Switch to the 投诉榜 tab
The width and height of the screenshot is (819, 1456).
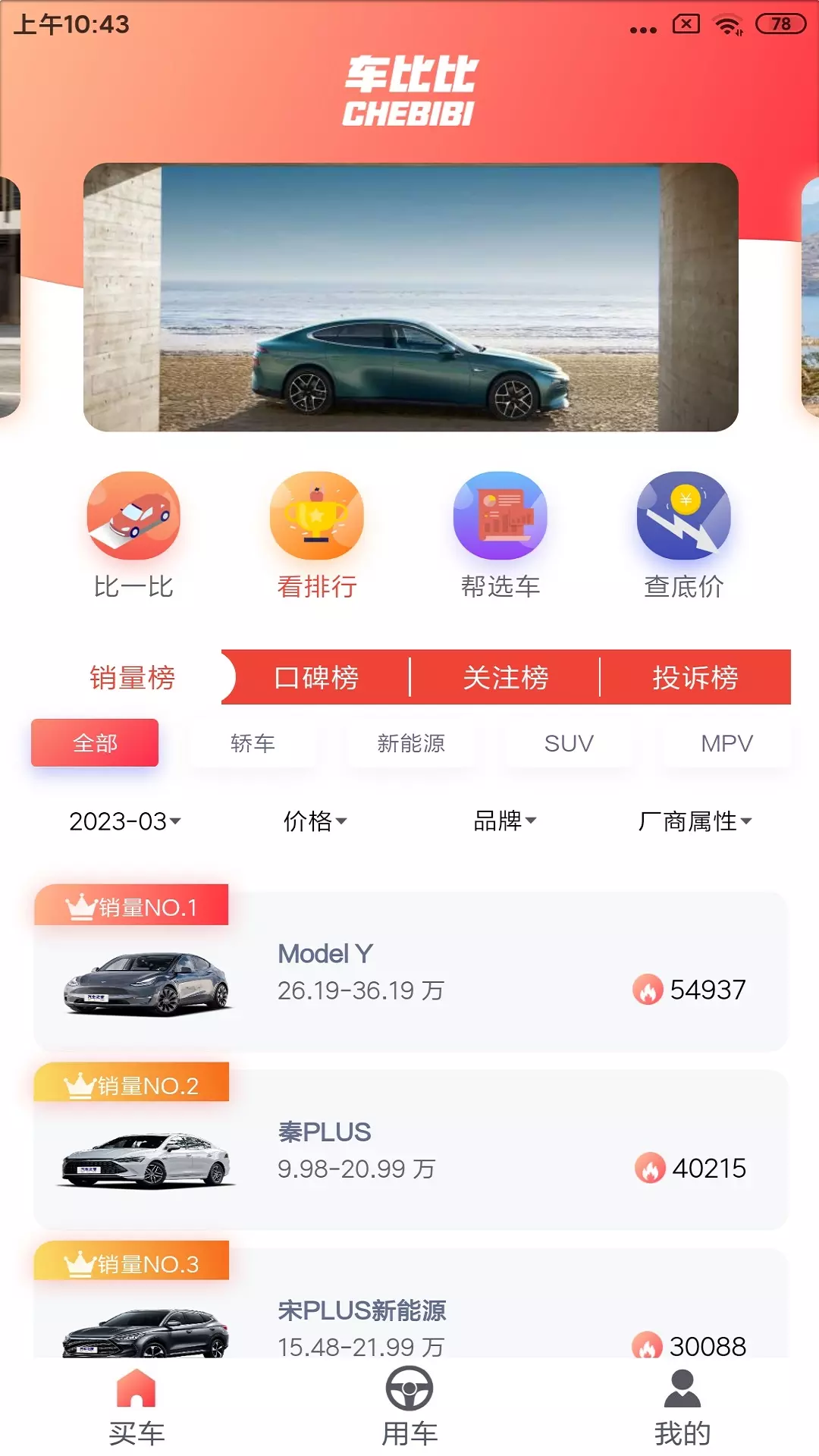click(x=695, y=677)
